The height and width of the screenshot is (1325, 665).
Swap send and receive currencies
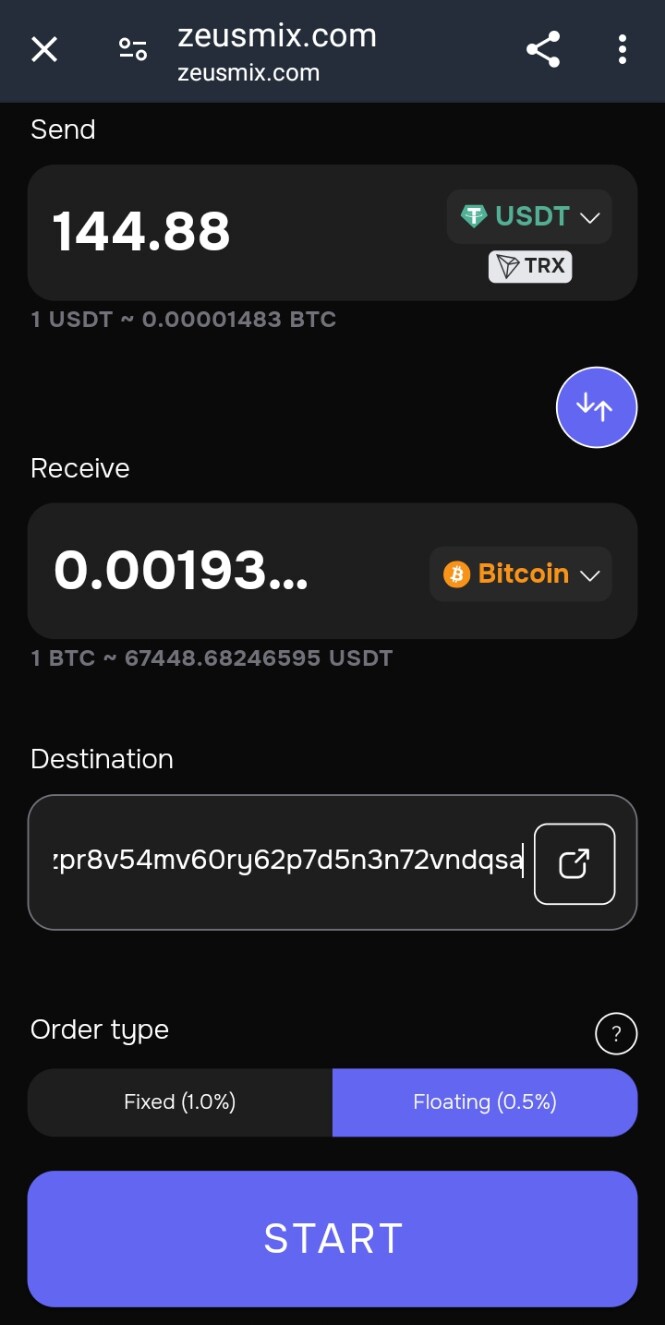[x=596, y=407]
